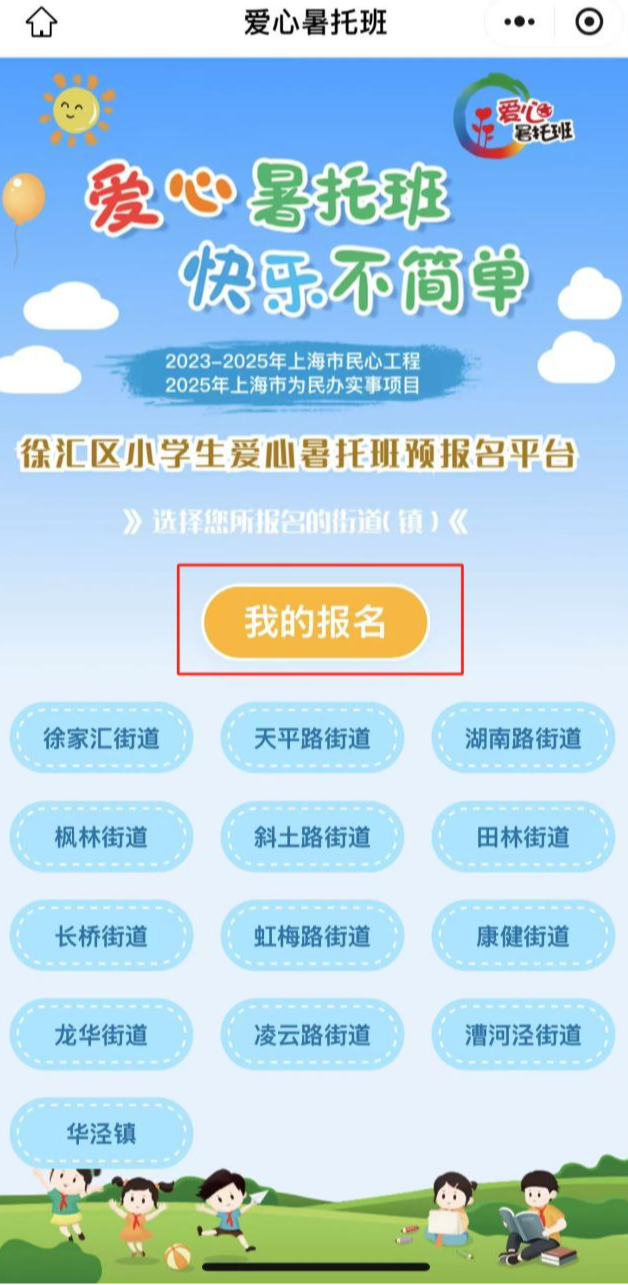Choose 天平路街道
This screenshot has height=1285, width=628.
(x=312, y=738)
